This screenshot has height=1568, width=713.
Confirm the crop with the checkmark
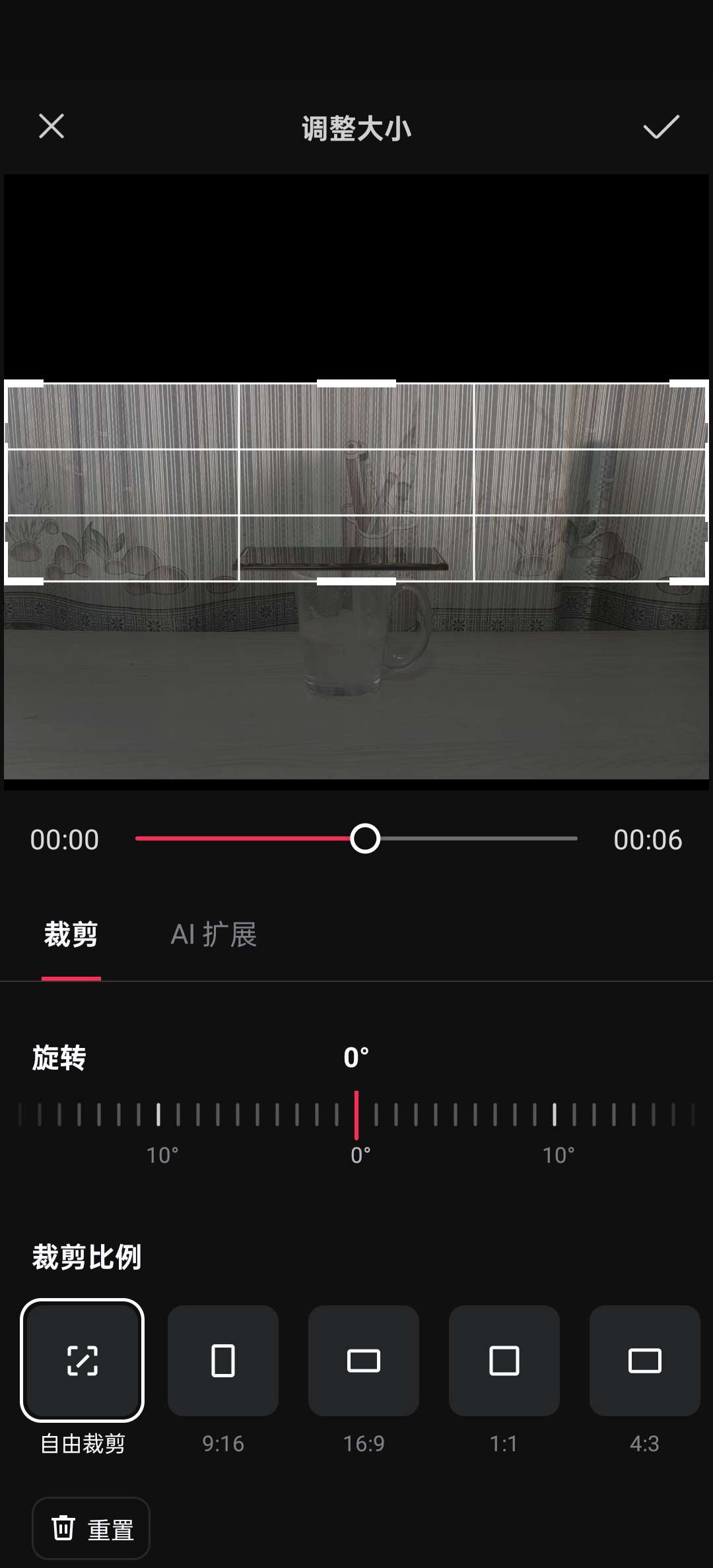[x=661, y=127]
